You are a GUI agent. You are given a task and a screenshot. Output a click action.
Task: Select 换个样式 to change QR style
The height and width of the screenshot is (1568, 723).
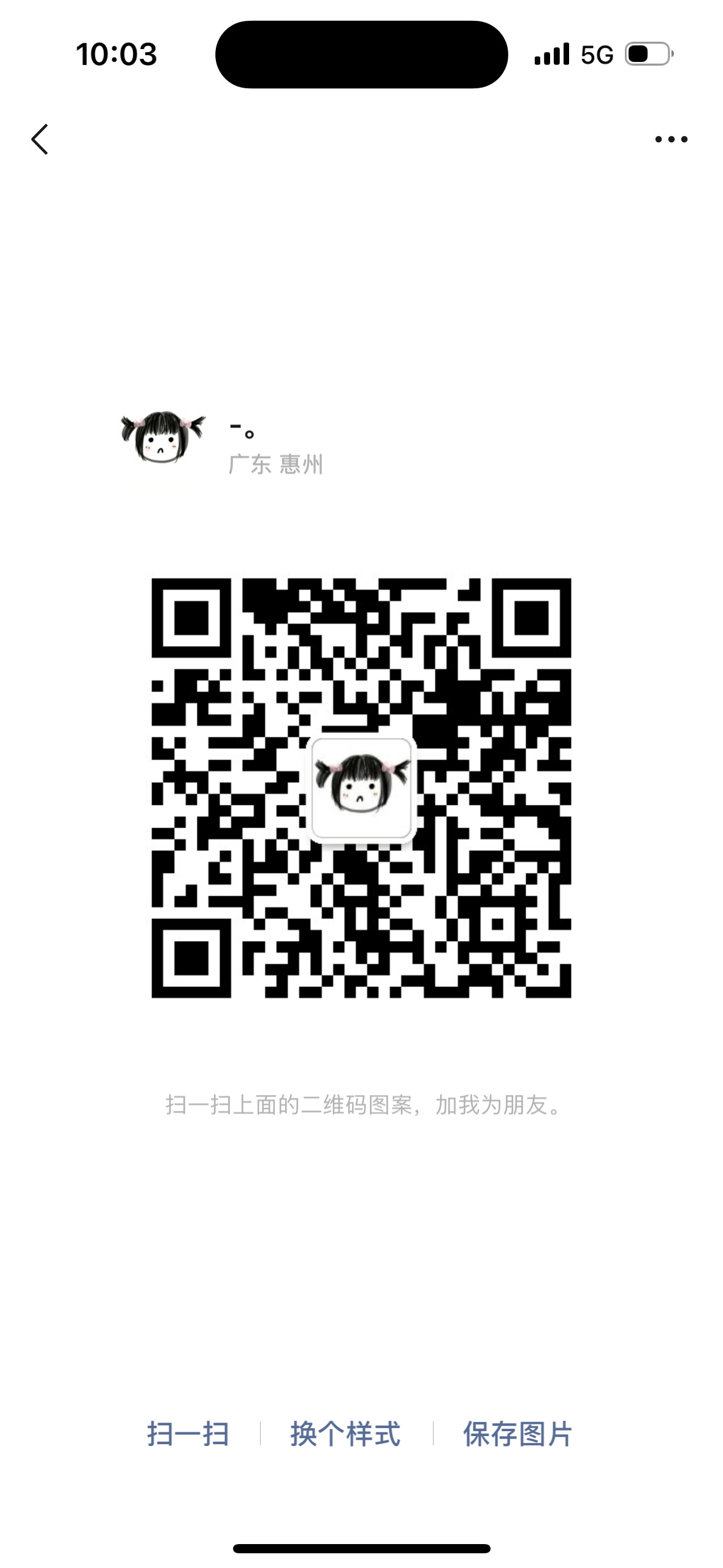[345, 1434]
